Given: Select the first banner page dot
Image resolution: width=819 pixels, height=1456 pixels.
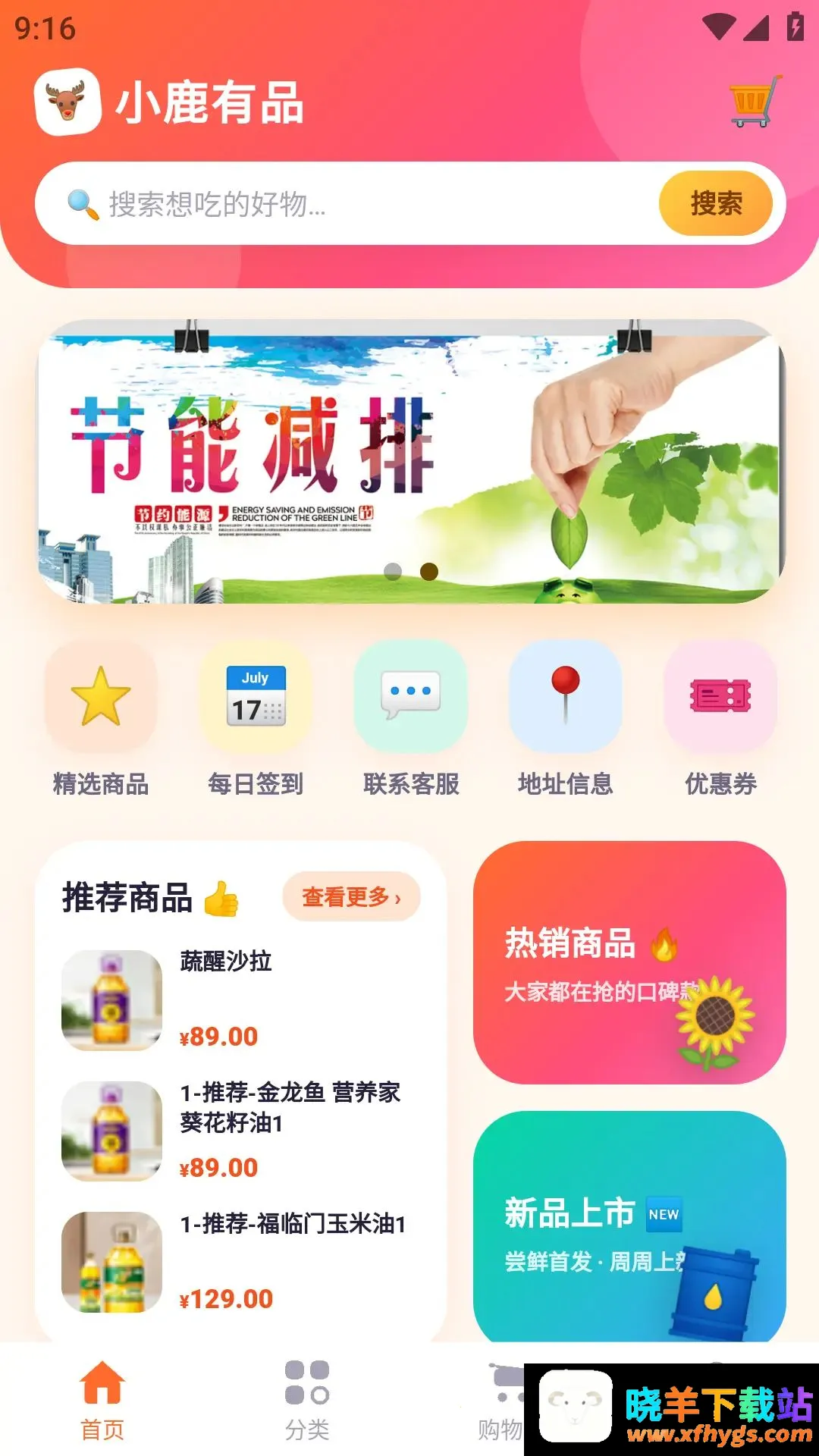Looking at the screenshot, I should coord(393,571).
